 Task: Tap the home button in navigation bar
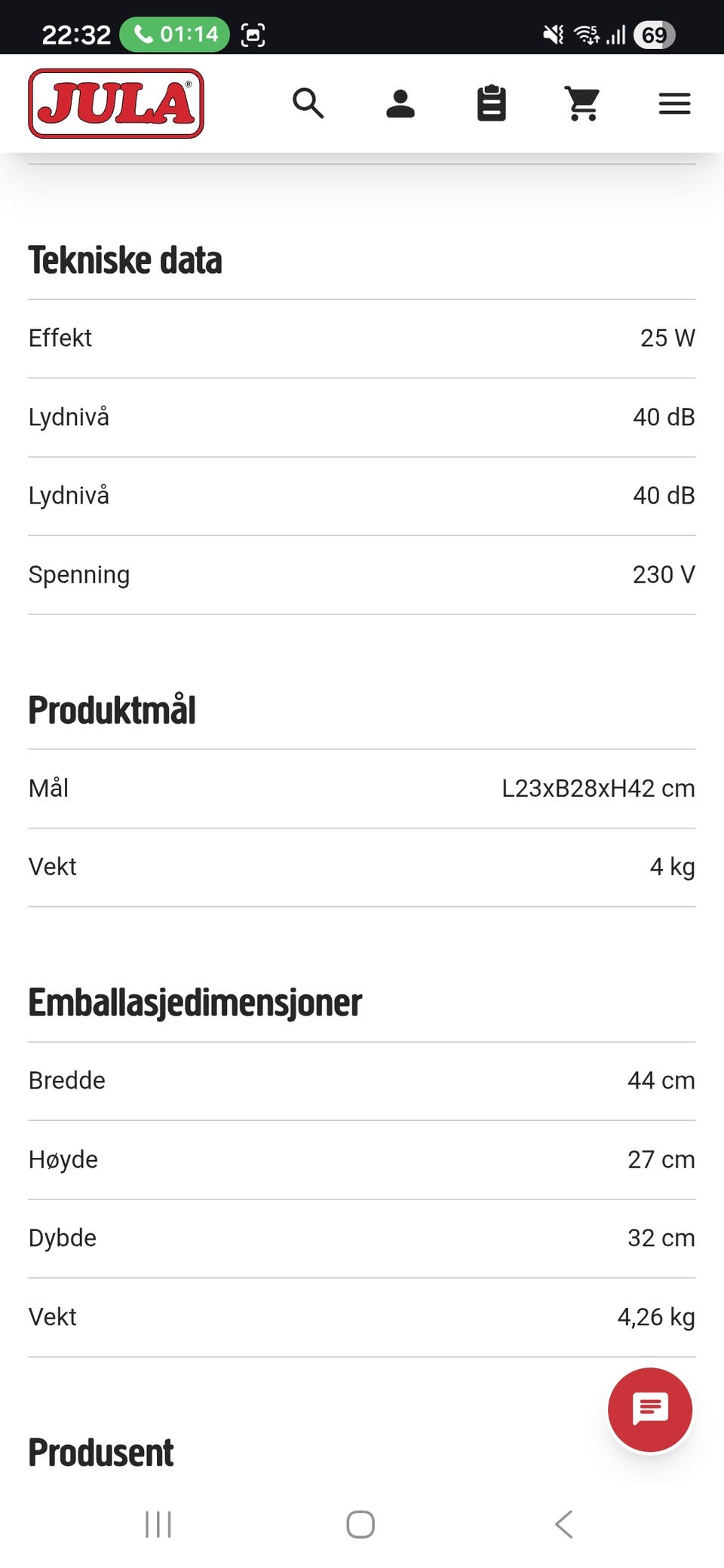(361, 1525)
